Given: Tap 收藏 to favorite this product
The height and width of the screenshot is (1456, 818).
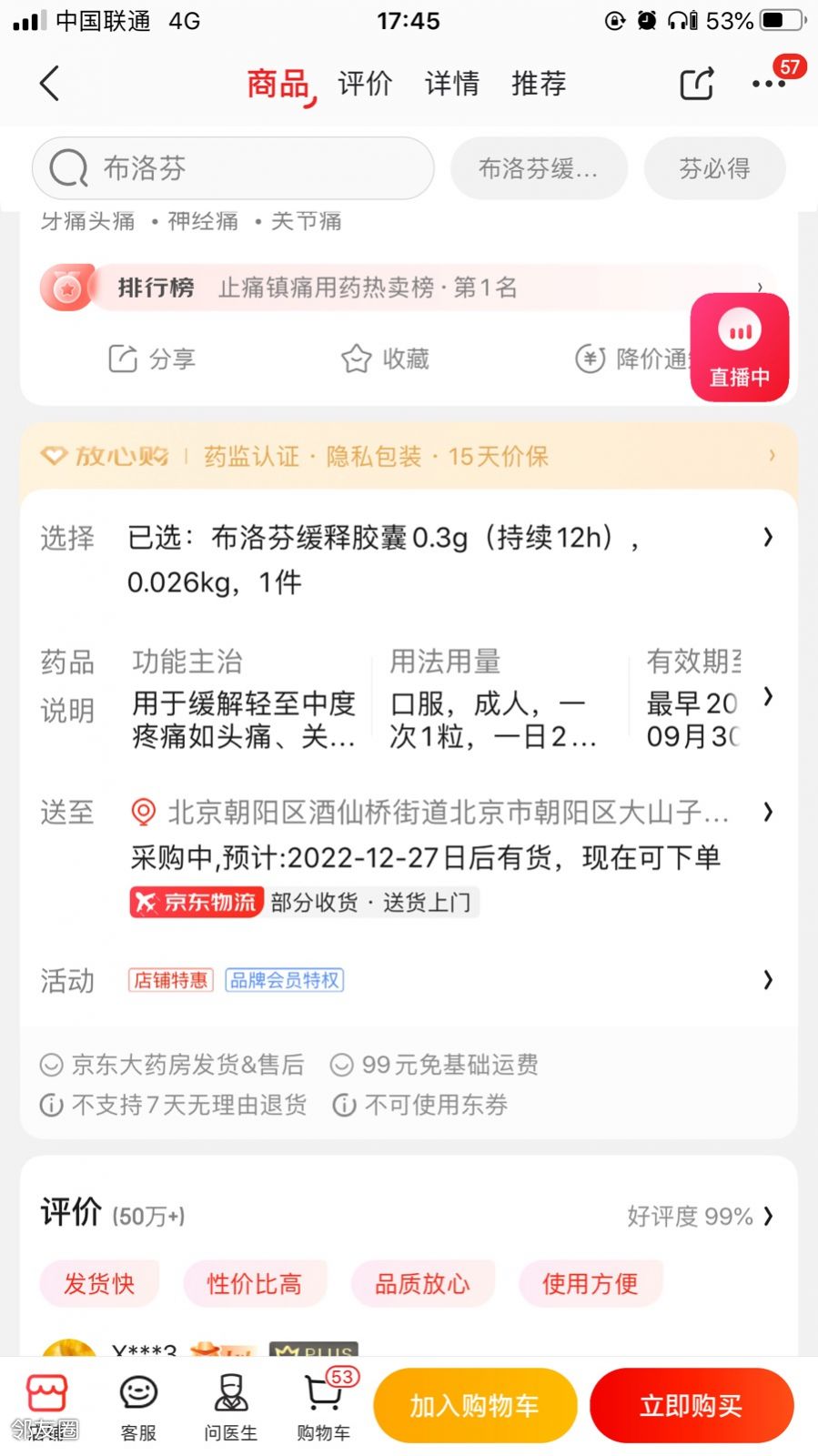Looking at the screenshot, I should click(385, 359).
